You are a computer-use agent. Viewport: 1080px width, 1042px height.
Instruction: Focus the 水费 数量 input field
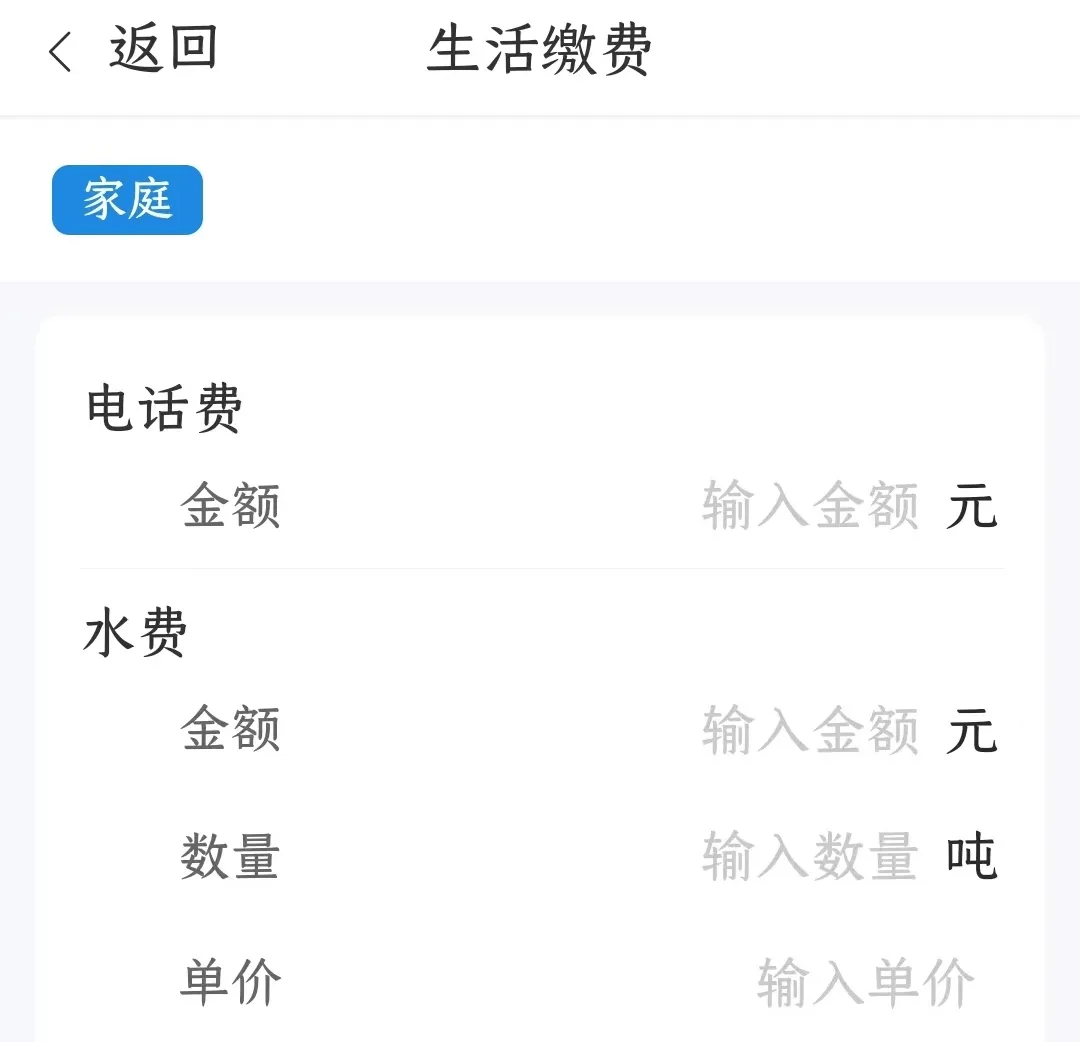point(809,857)
